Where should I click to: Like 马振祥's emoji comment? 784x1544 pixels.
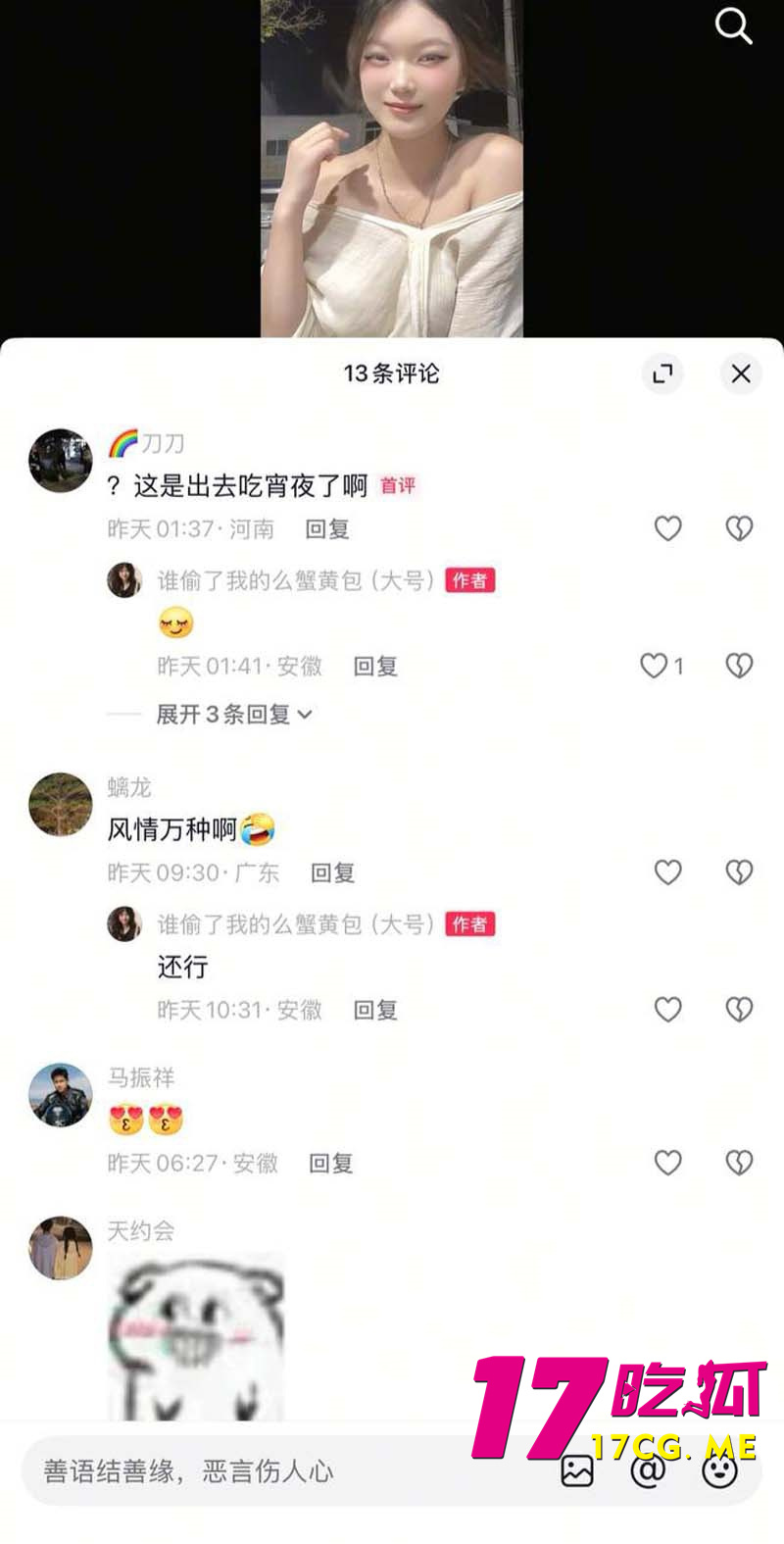click(x=667, y=1164)
